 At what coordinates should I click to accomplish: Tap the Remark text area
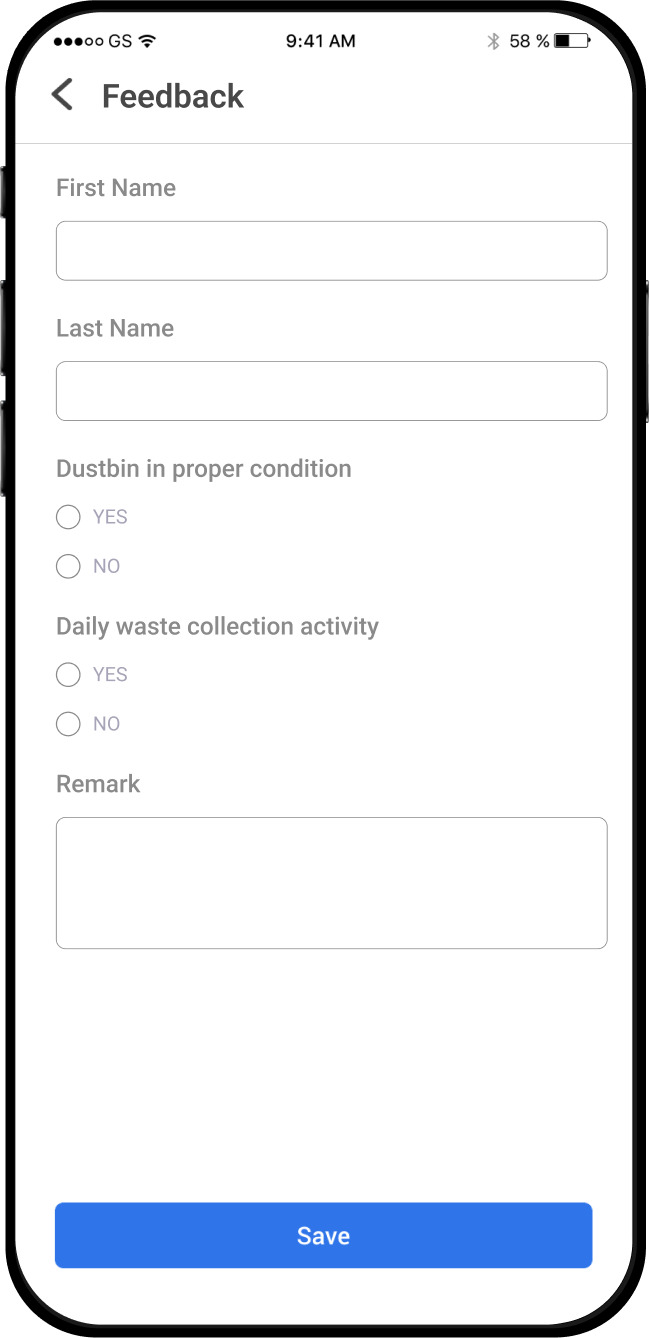coord(331,883)
